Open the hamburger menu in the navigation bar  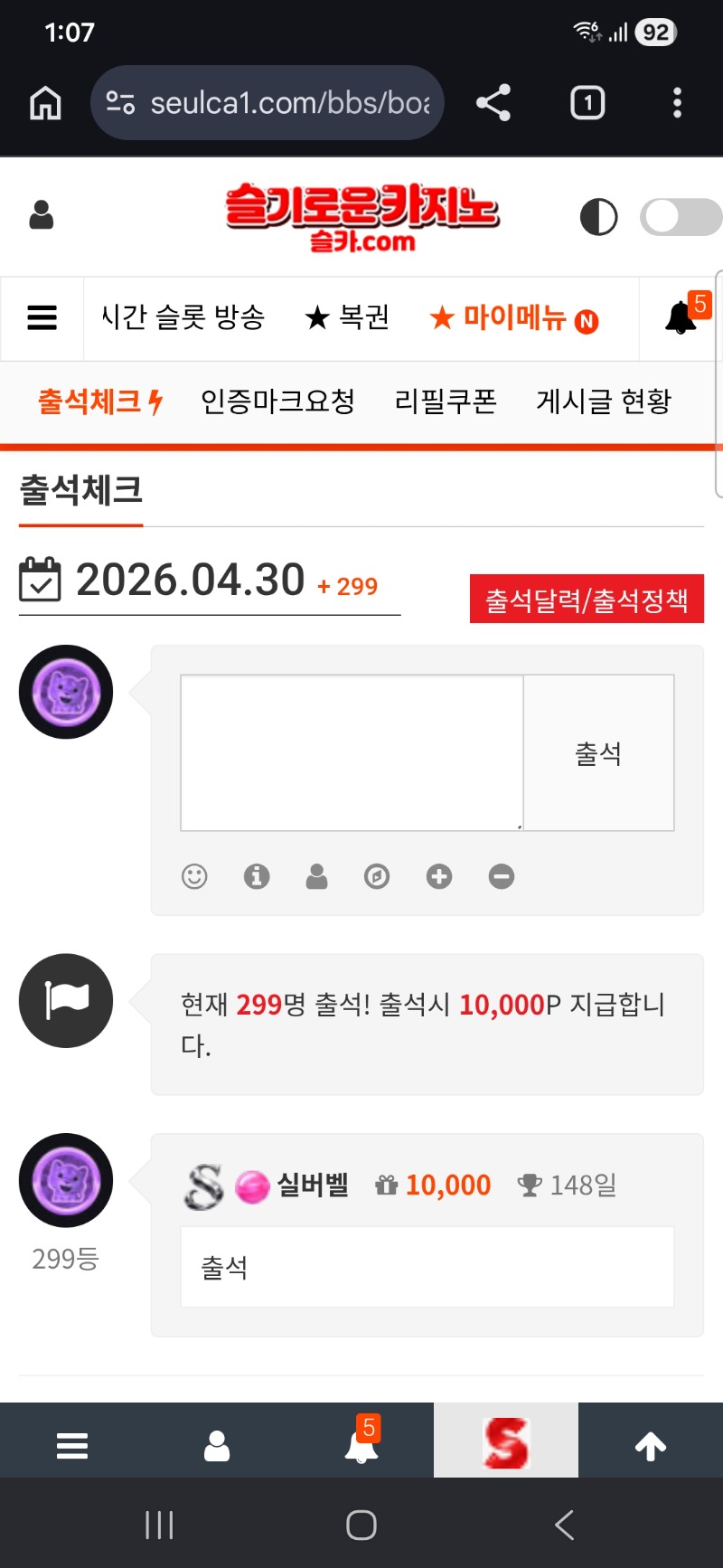[42, 318]
